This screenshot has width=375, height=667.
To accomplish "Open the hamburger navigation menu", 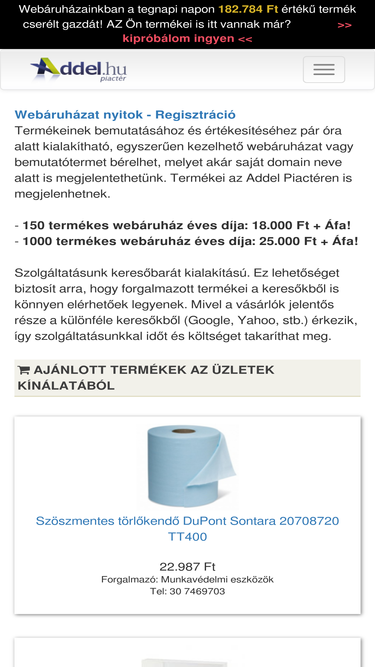I will tap(324, 69).
